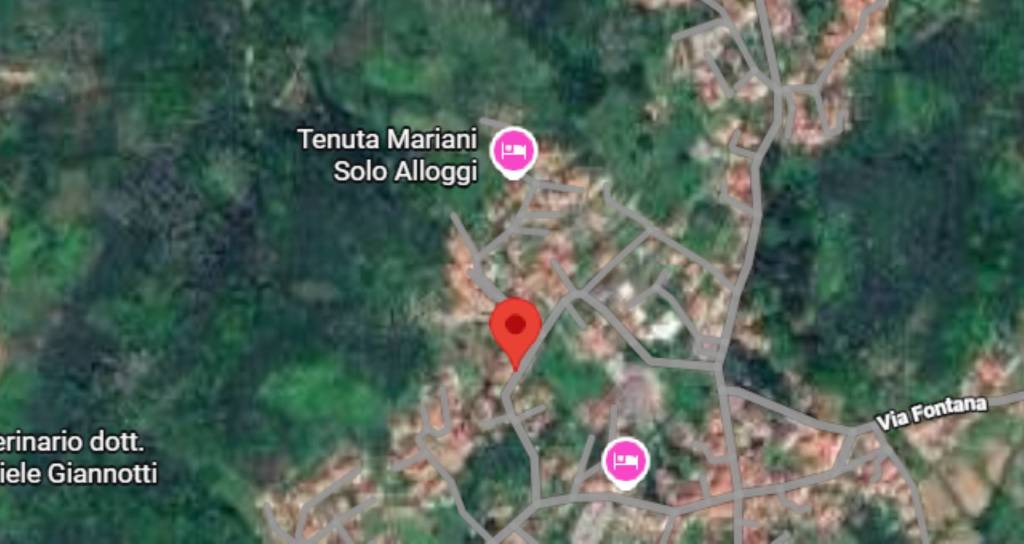The width and height of the screenshot is (1024, 544).
Task: Open the Tenuta Mariani Solo Alloggi lodging pin
Action: [x=514, y=152]
